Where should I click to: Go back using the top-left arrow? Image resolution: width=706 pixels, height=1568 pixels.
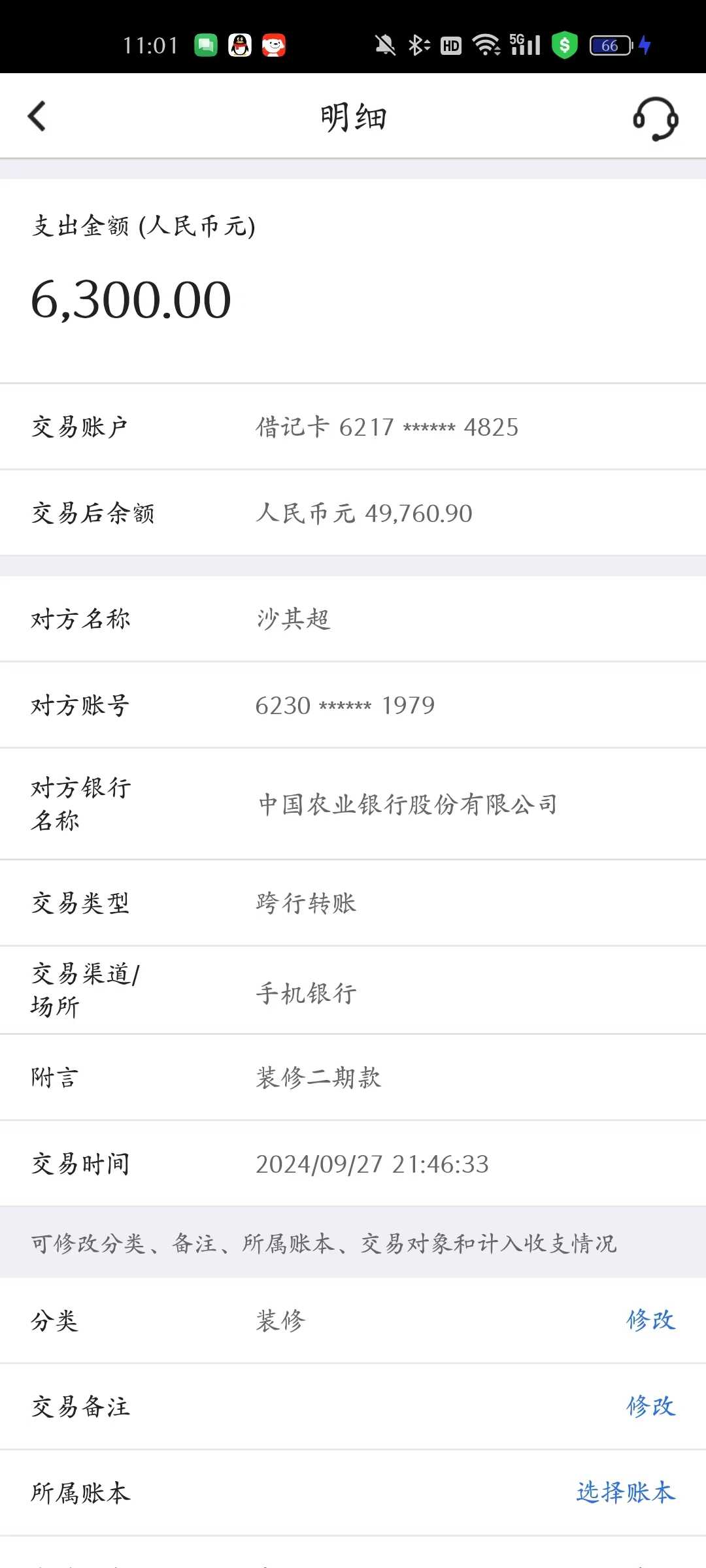click(37, 116)
